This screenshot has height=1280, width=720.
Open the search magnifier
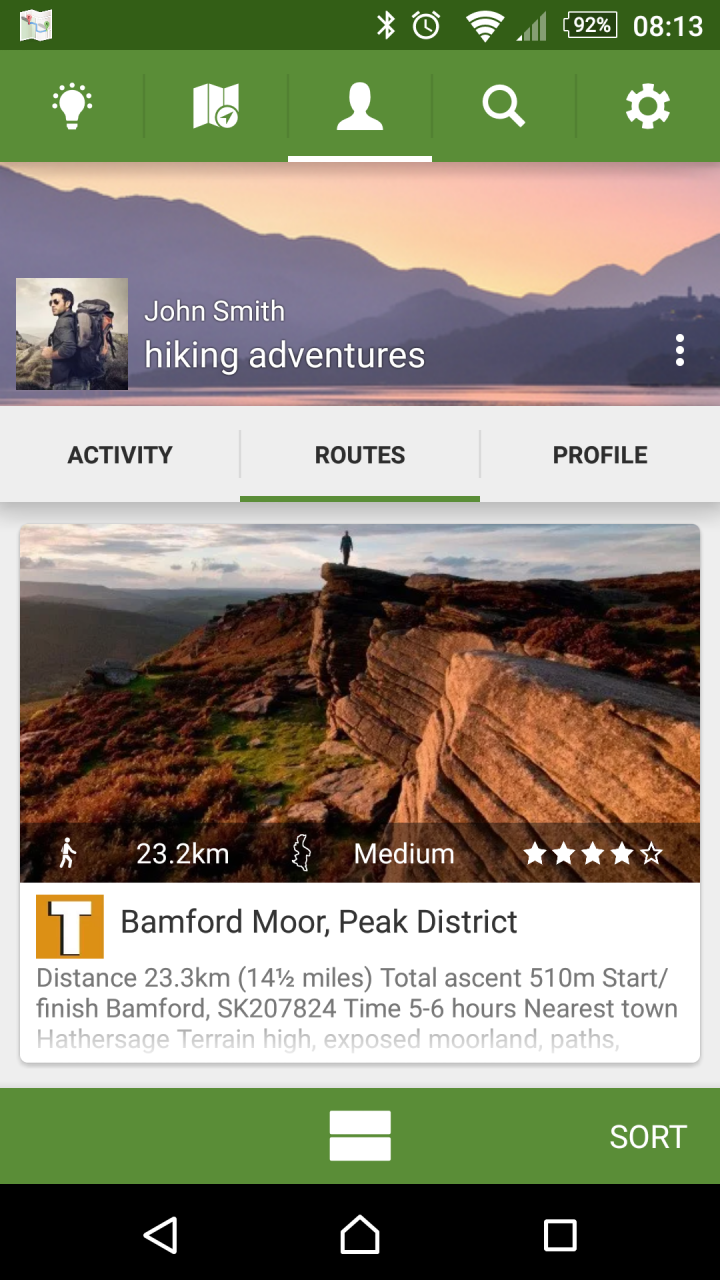tap(504, 106)
